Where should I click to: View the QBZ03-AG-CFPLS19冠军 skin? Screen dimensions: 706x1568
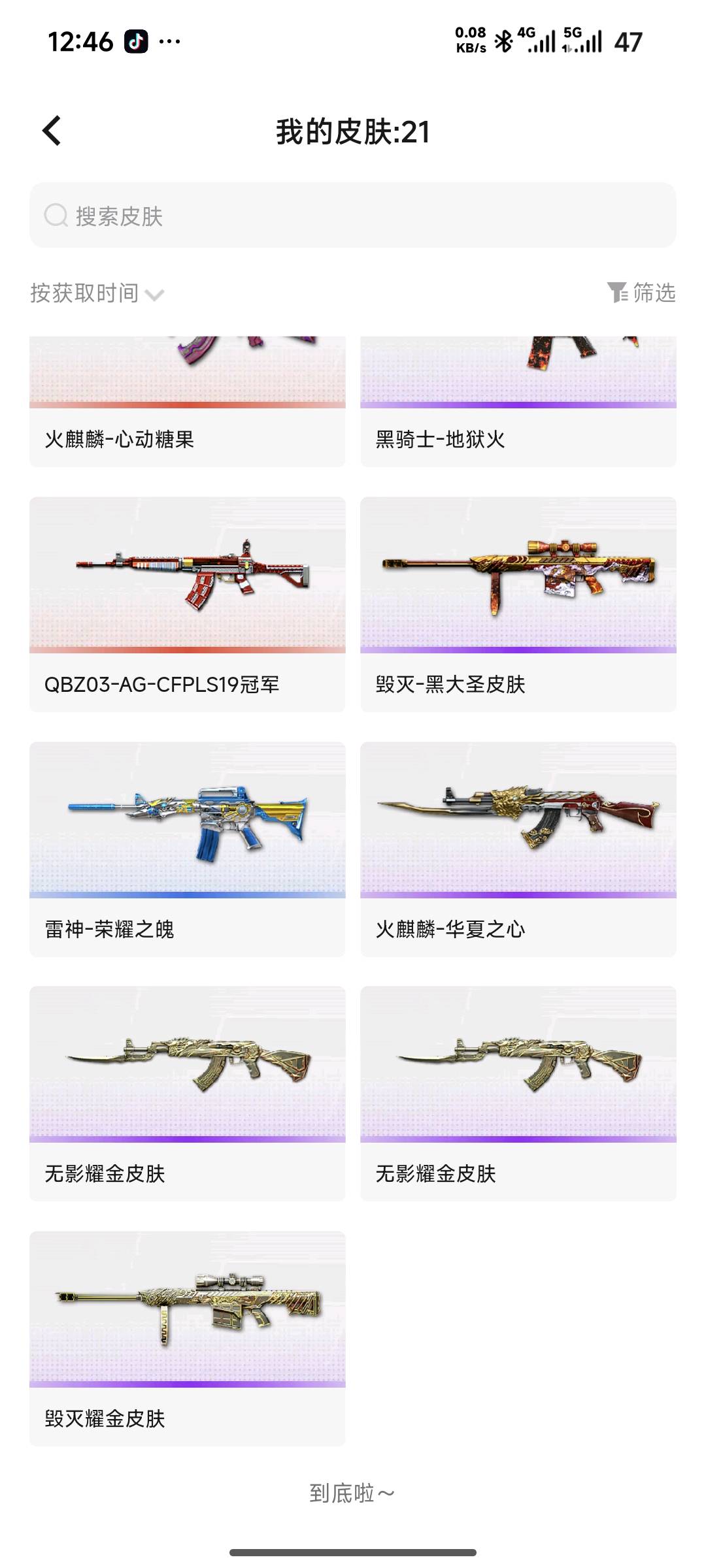click(187, 604)
